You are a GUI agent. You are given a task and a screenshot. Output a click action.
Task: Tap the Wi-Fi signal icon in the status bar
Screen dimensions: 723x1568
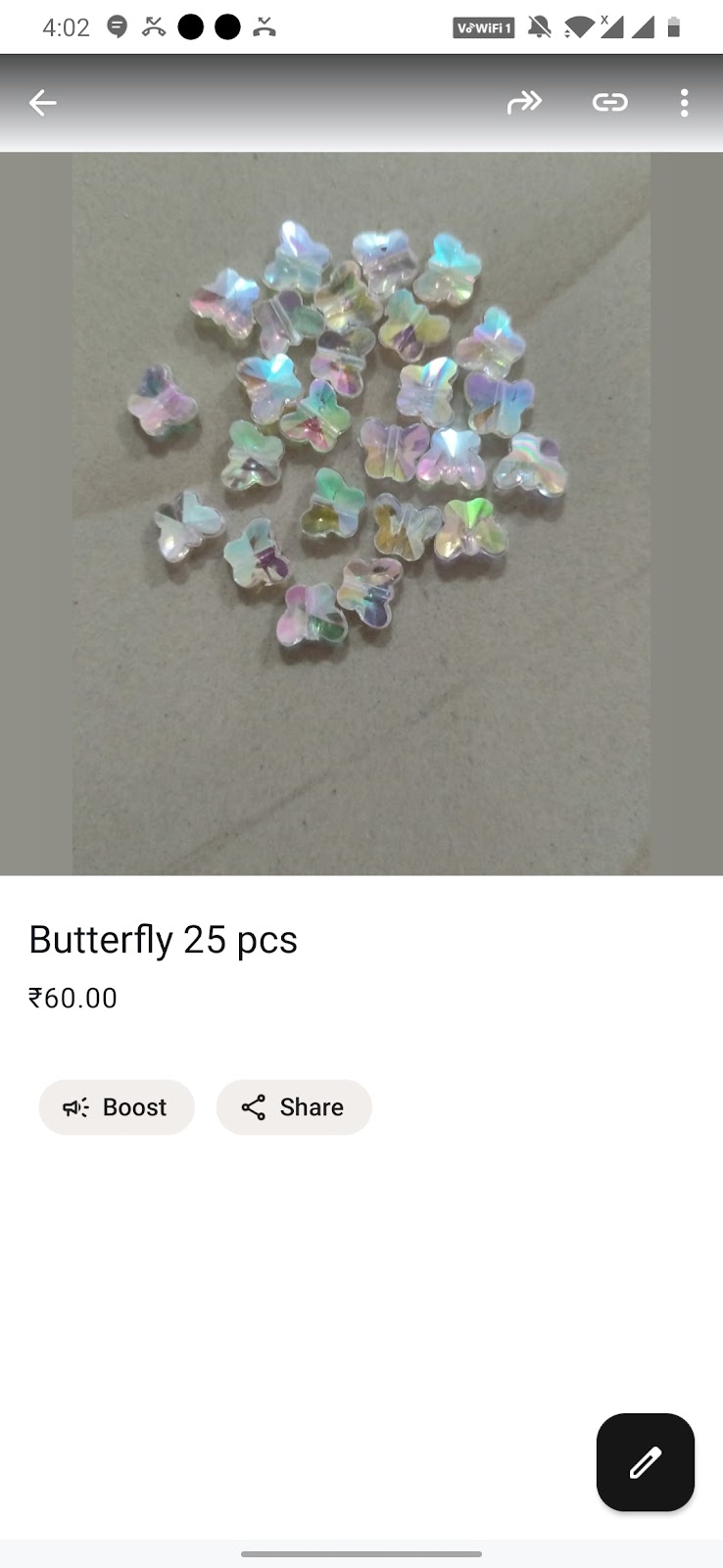(x=580, y=27)
